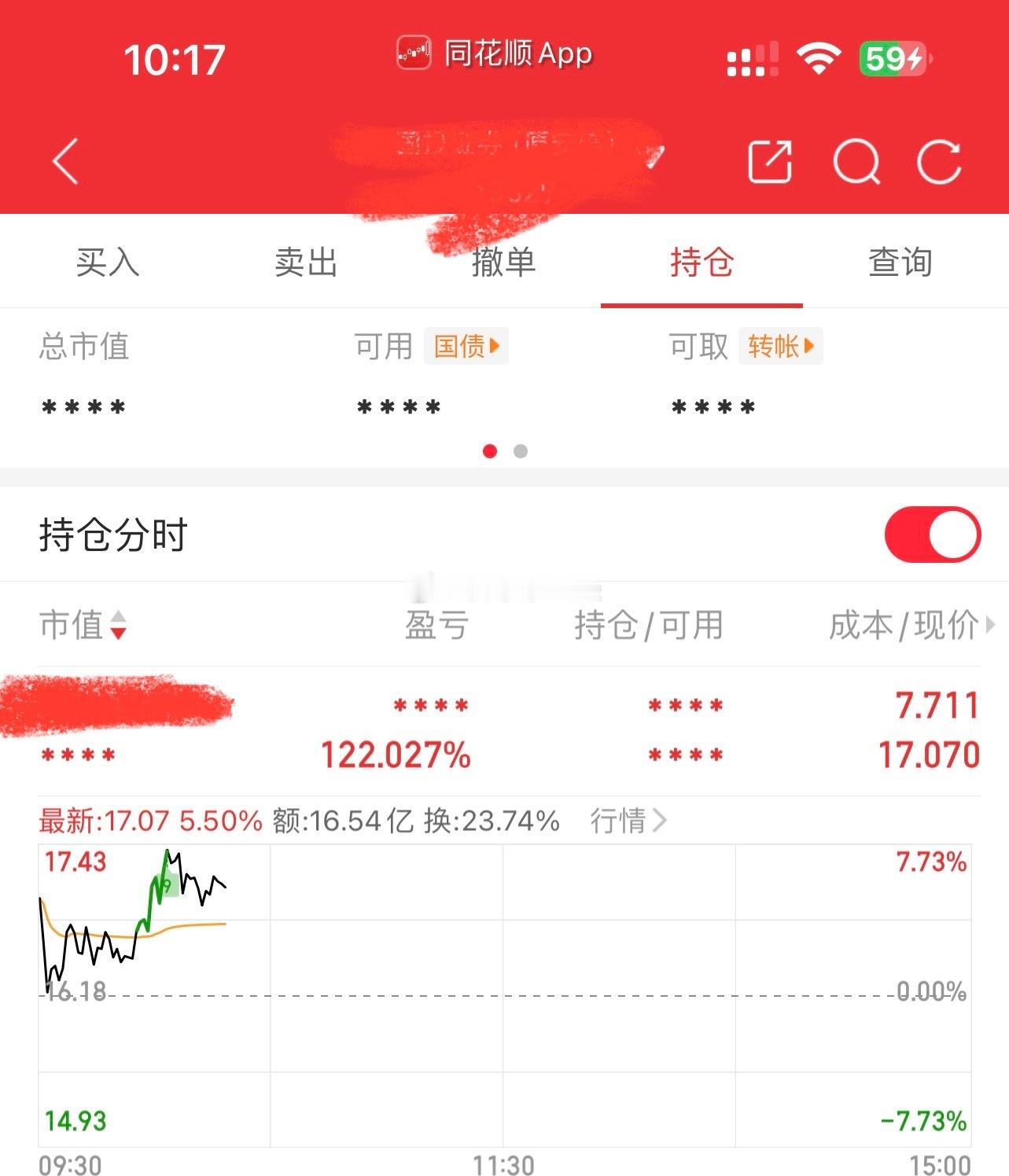Turn off the 持仓分时 switch
The image size is (1009, 1176).
(x=933, y=535)
